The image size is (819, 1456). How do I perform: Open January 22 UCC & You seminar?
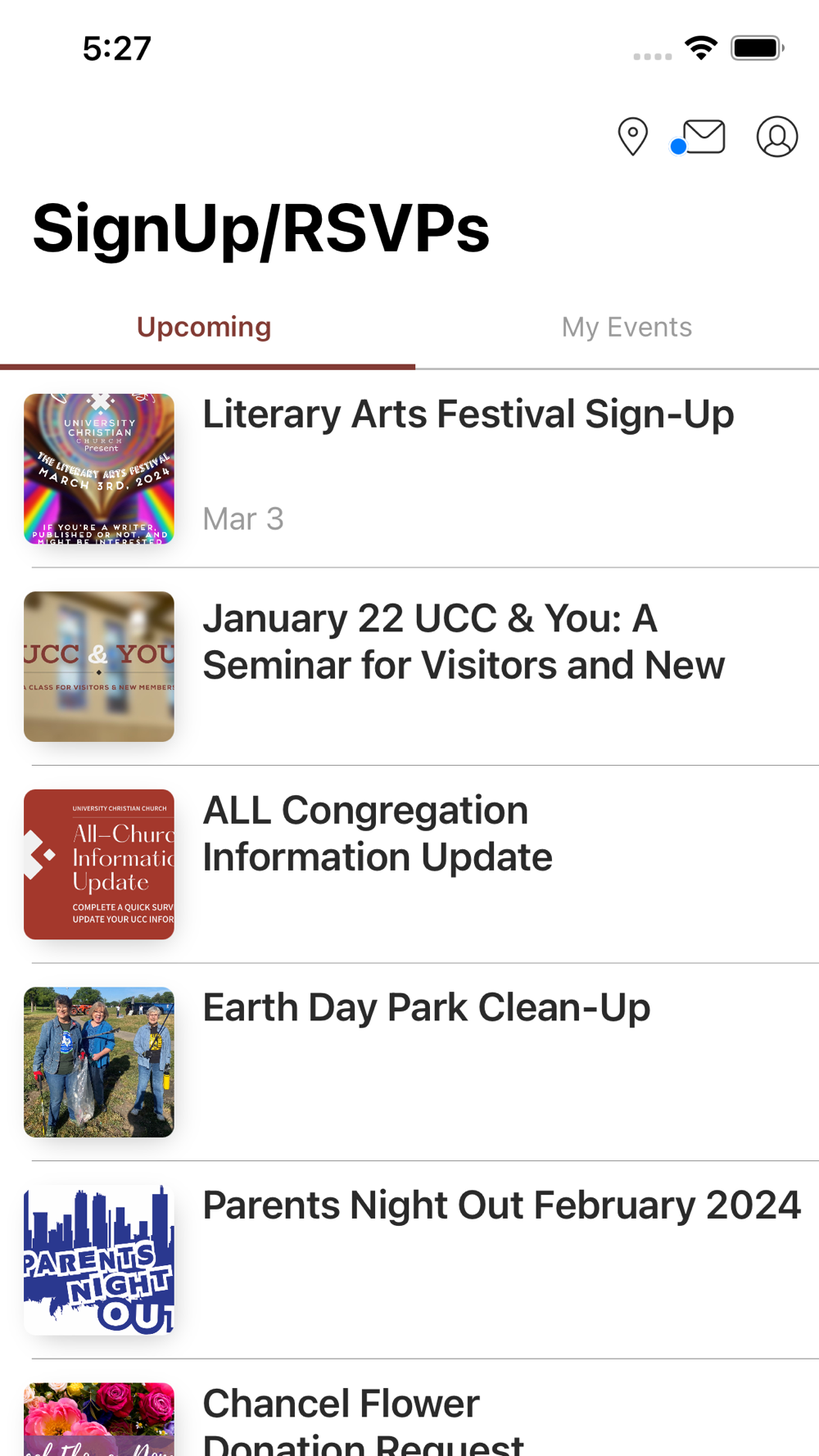[463, 642]
